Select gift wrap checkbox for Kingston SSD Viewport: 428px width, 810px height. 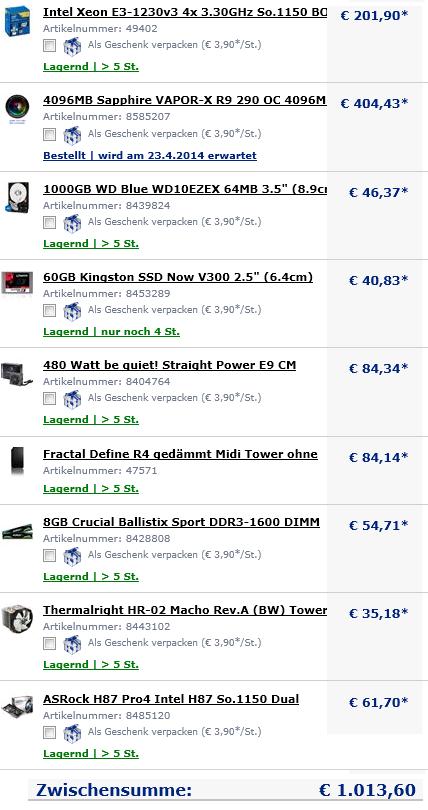click(x=50, y=310)
